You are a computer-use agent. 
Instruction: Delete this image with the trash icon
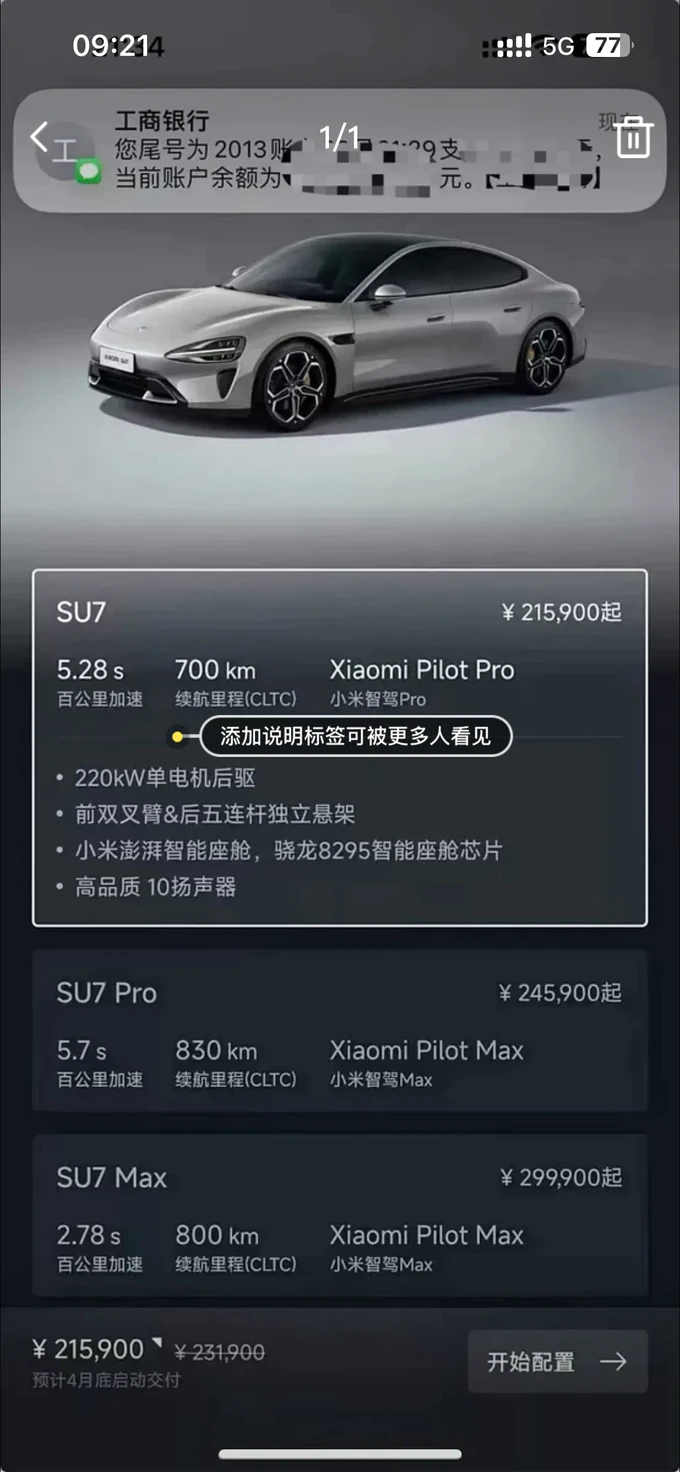(633, 138)
